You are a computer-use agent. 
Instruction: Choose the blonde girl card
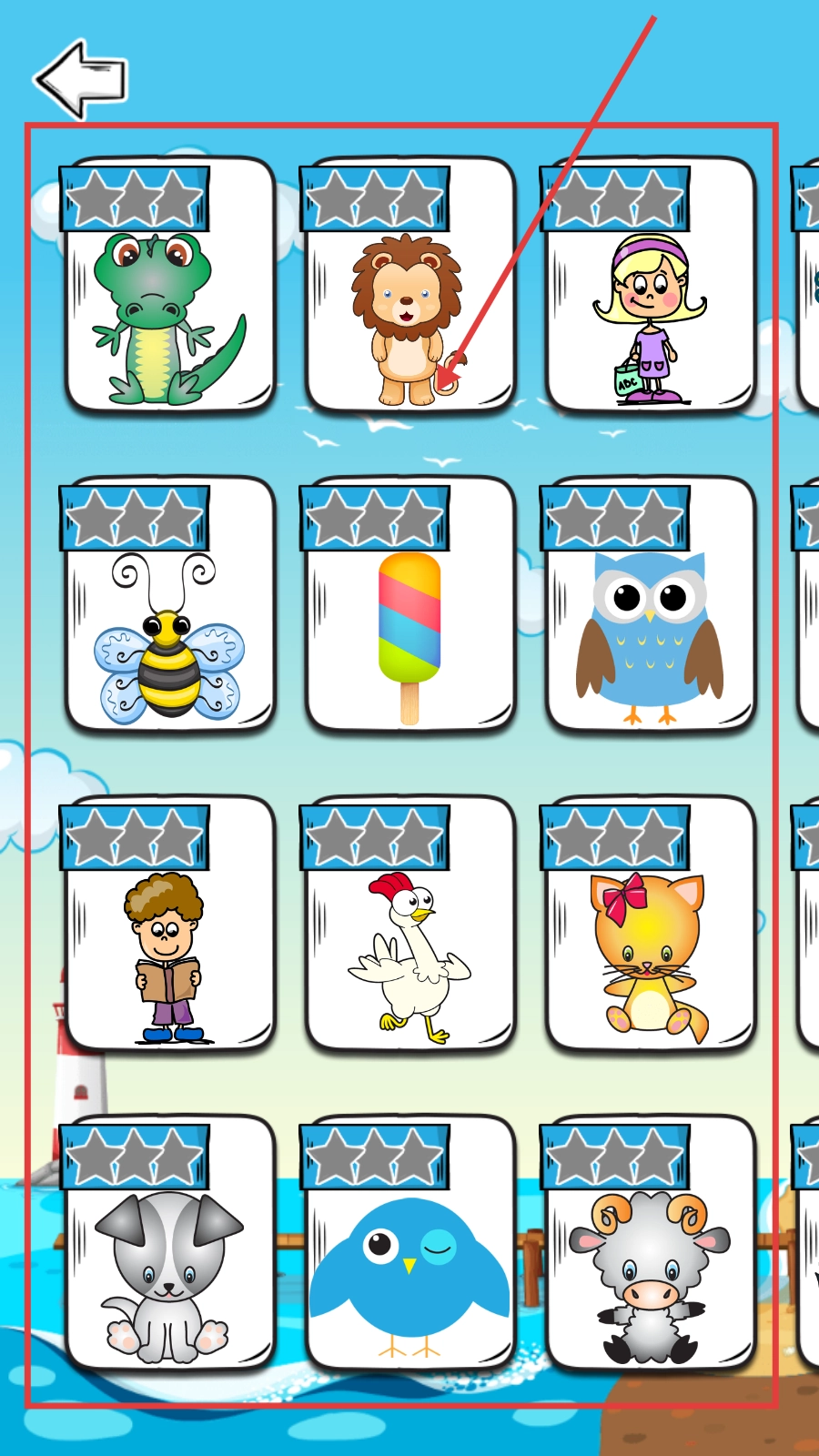[650, 300]
